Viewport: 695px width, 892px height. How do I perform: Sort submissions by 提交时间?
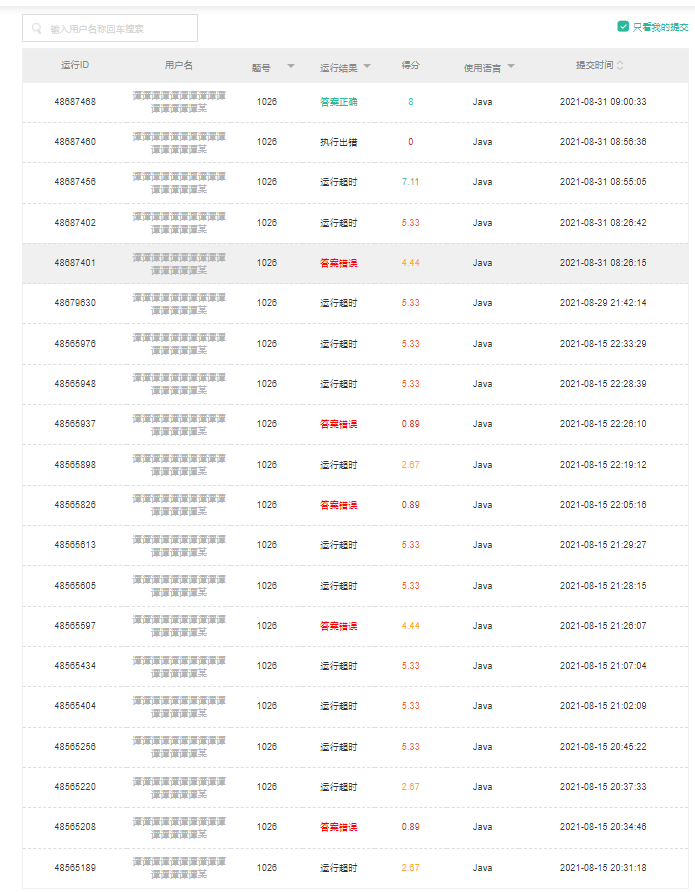(620, 66)
